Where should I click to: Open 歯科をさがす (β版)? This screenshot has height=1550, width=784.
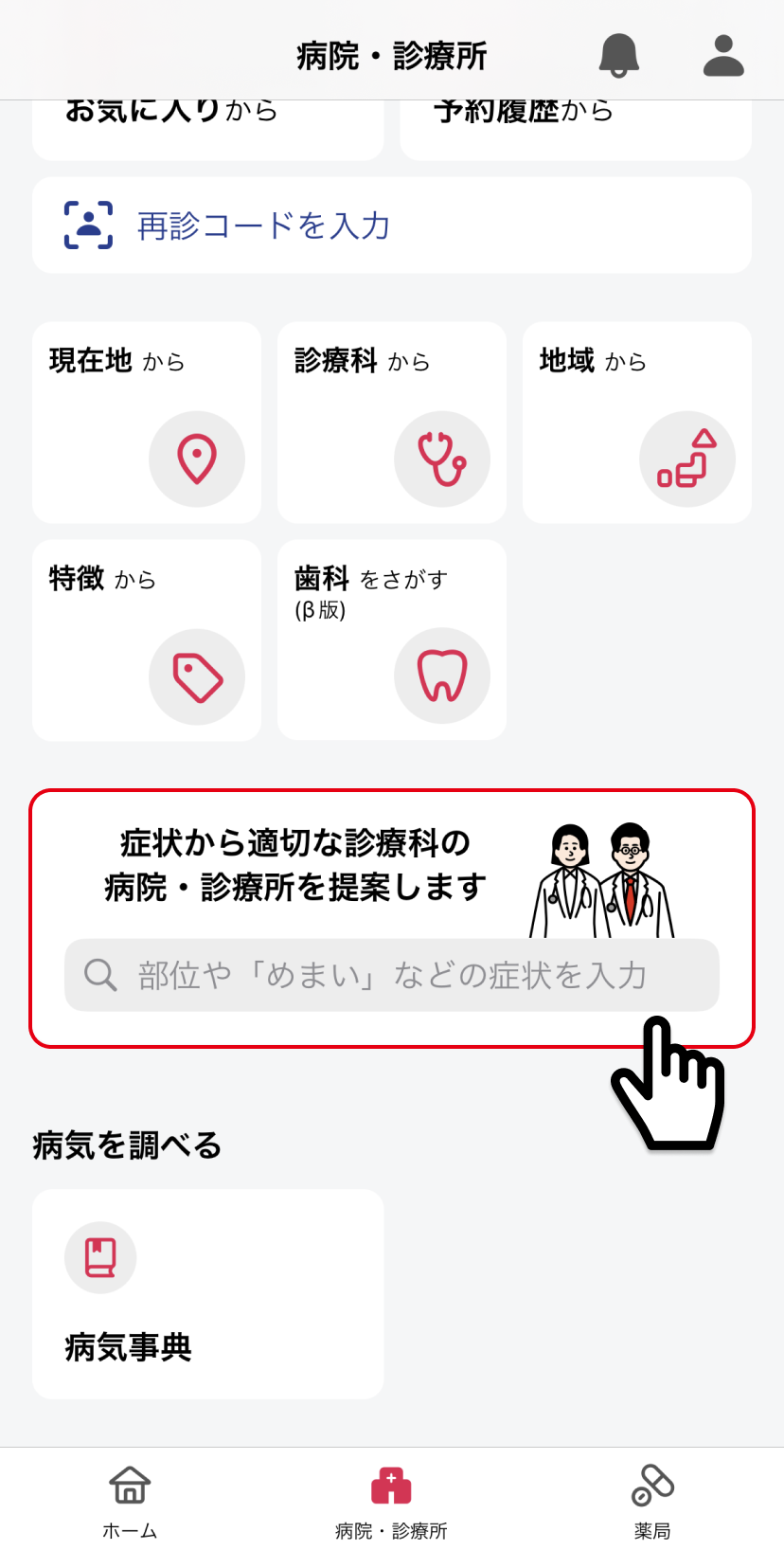(x=392, y=640)
